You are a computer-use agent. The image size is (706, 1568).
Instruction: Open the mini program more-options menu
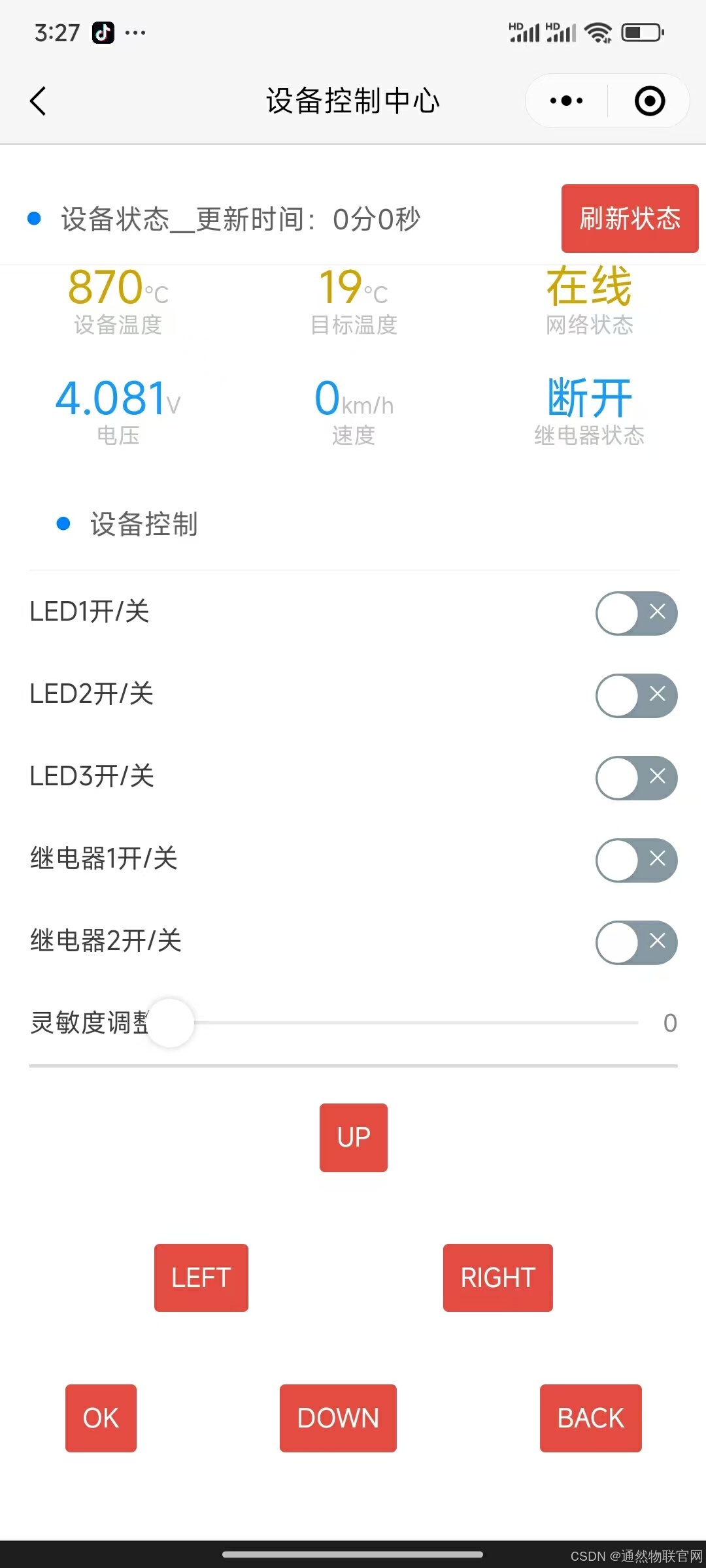pyautogui.click(x=566, y=101)
